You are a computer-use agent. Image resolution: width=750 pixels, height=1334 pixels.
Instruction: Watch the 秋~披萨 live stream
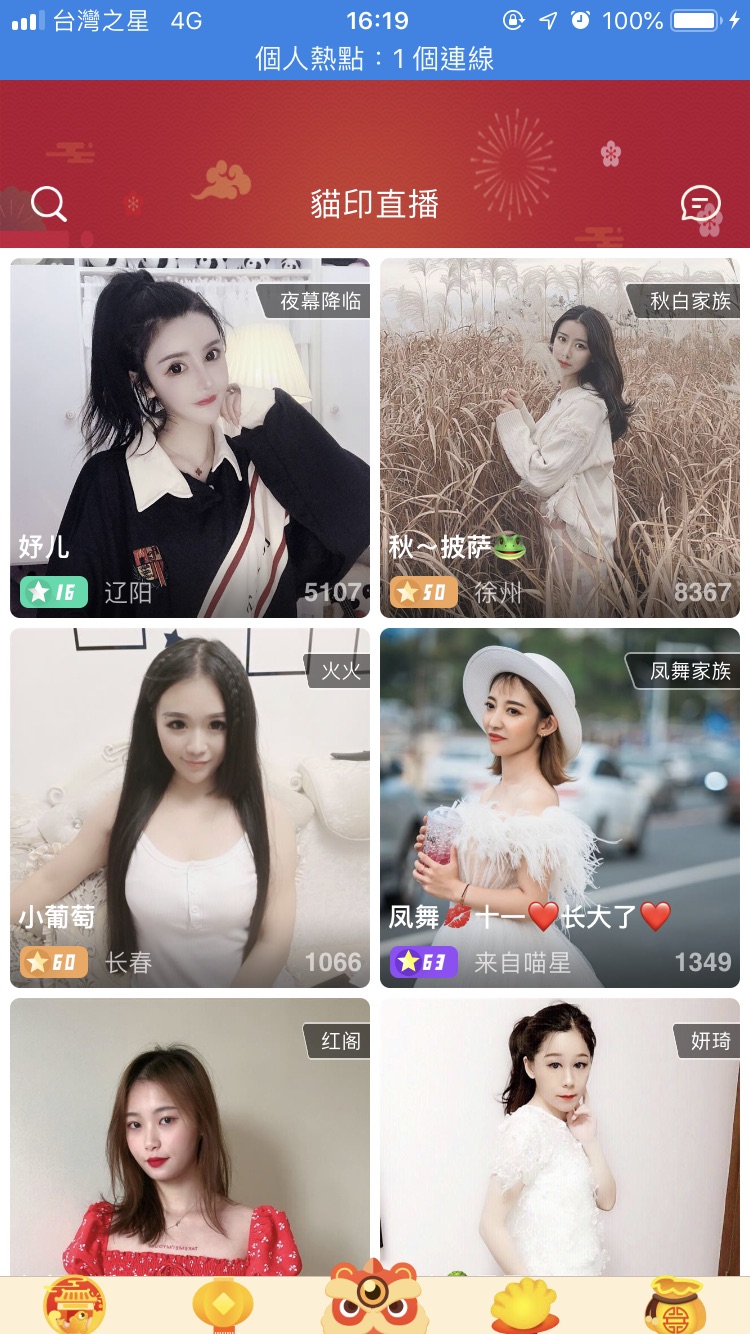pos(560,438)
